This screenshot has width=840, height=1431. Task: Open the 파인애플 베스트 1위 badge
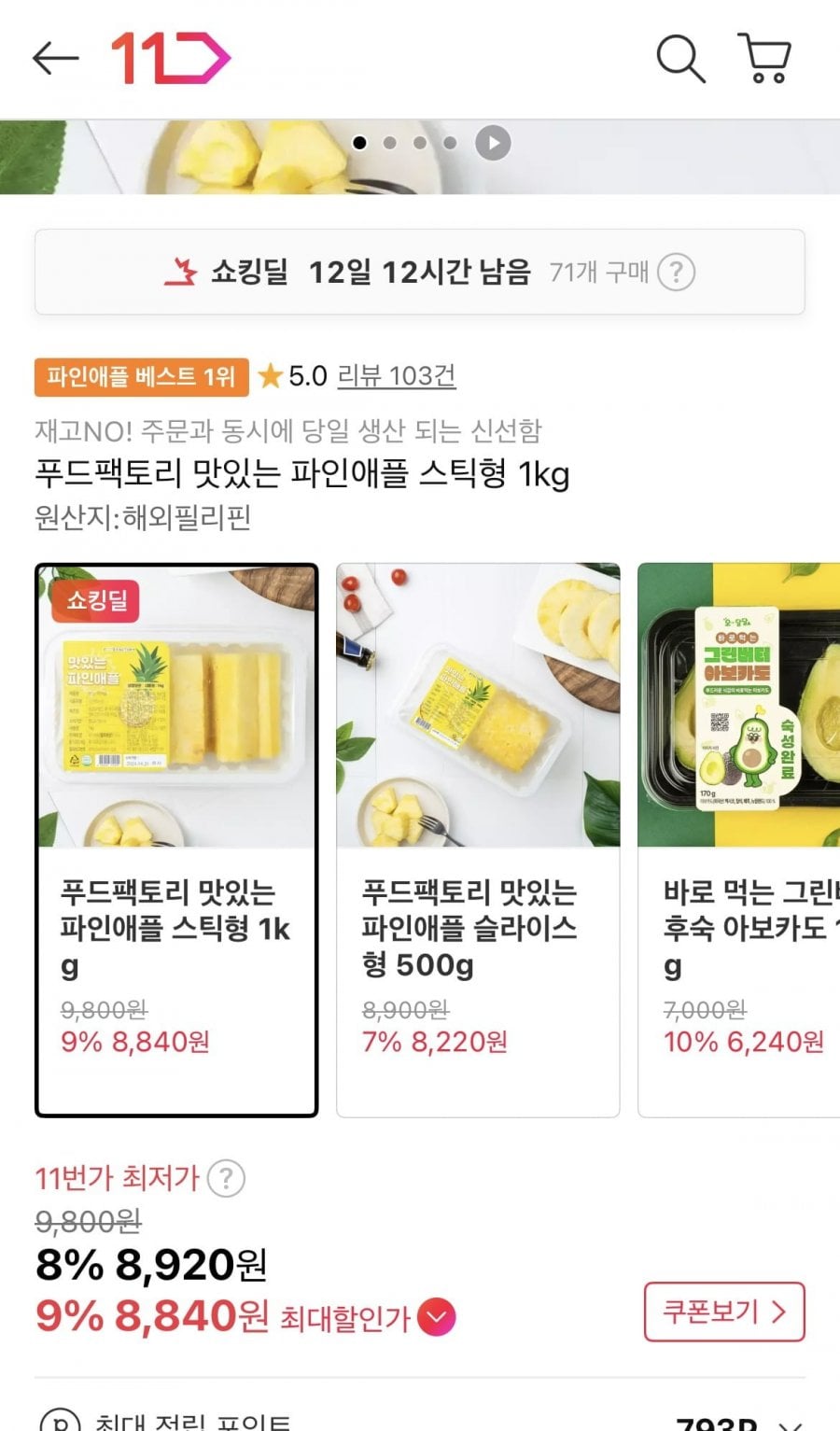click(x=141, y=377)
